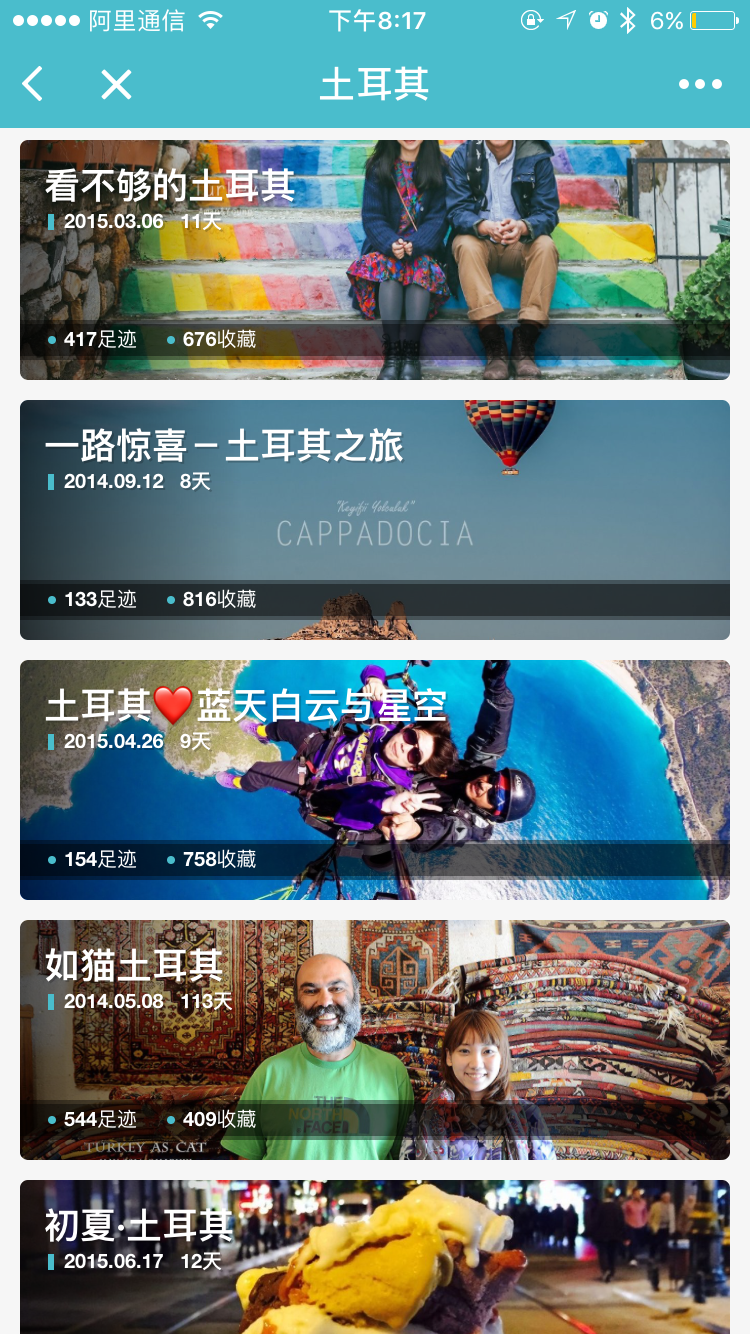Close the 土耳其 page with the X
The height and width of the screenshot is (1334, 750).
[116, 84]
